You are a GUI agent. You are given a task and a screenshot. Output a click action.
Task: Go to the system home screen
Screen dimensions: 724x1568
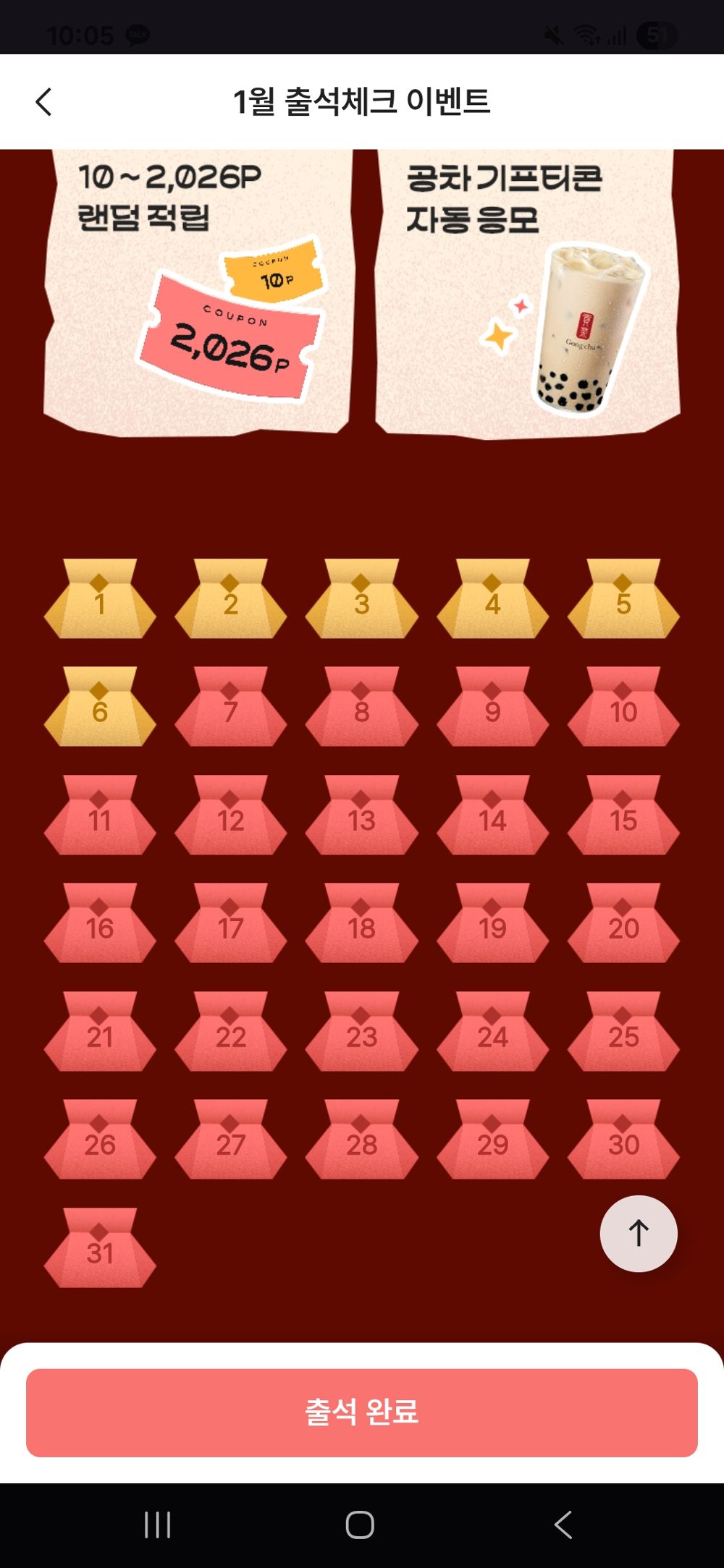[x=360, y=1524]
